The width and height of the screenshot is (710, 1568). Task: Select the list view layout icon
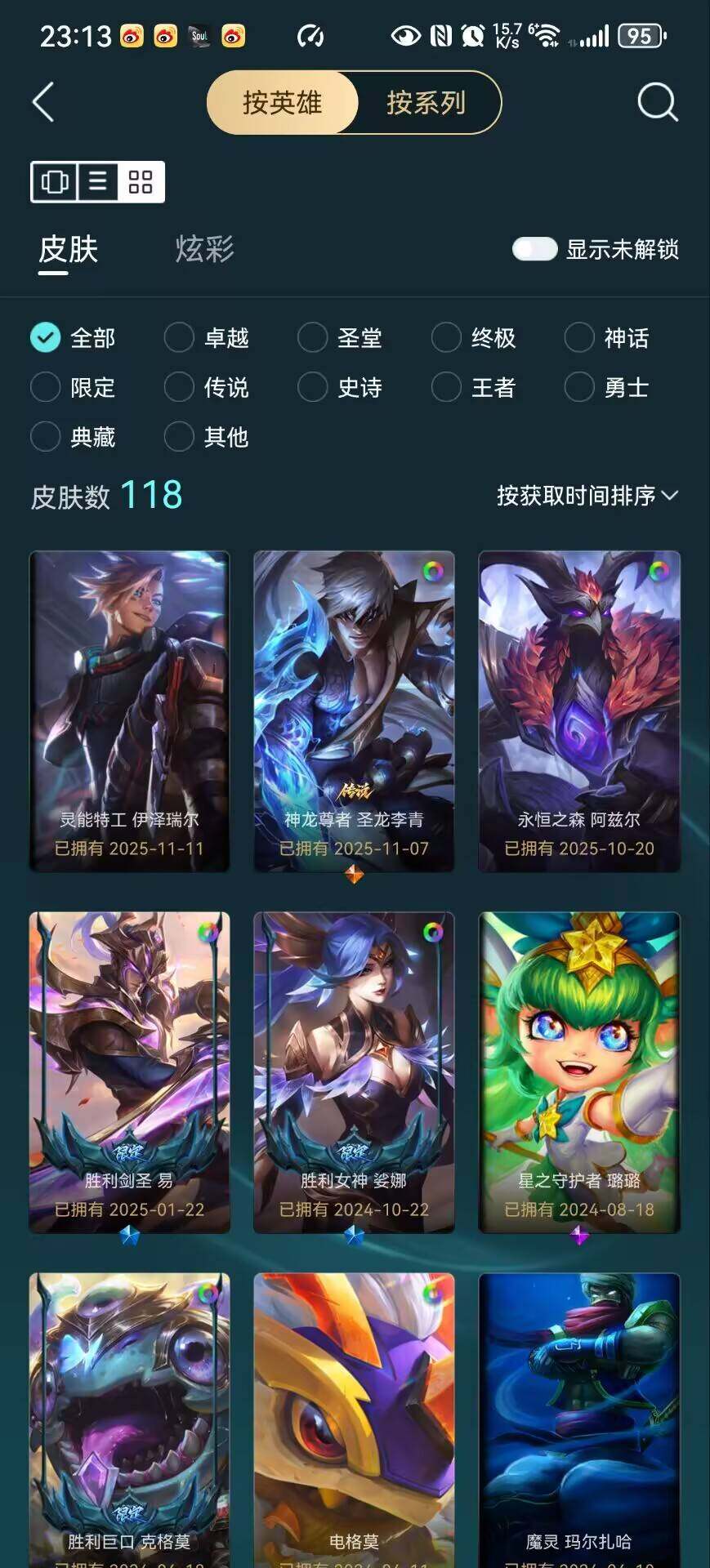tap(97, 181)
